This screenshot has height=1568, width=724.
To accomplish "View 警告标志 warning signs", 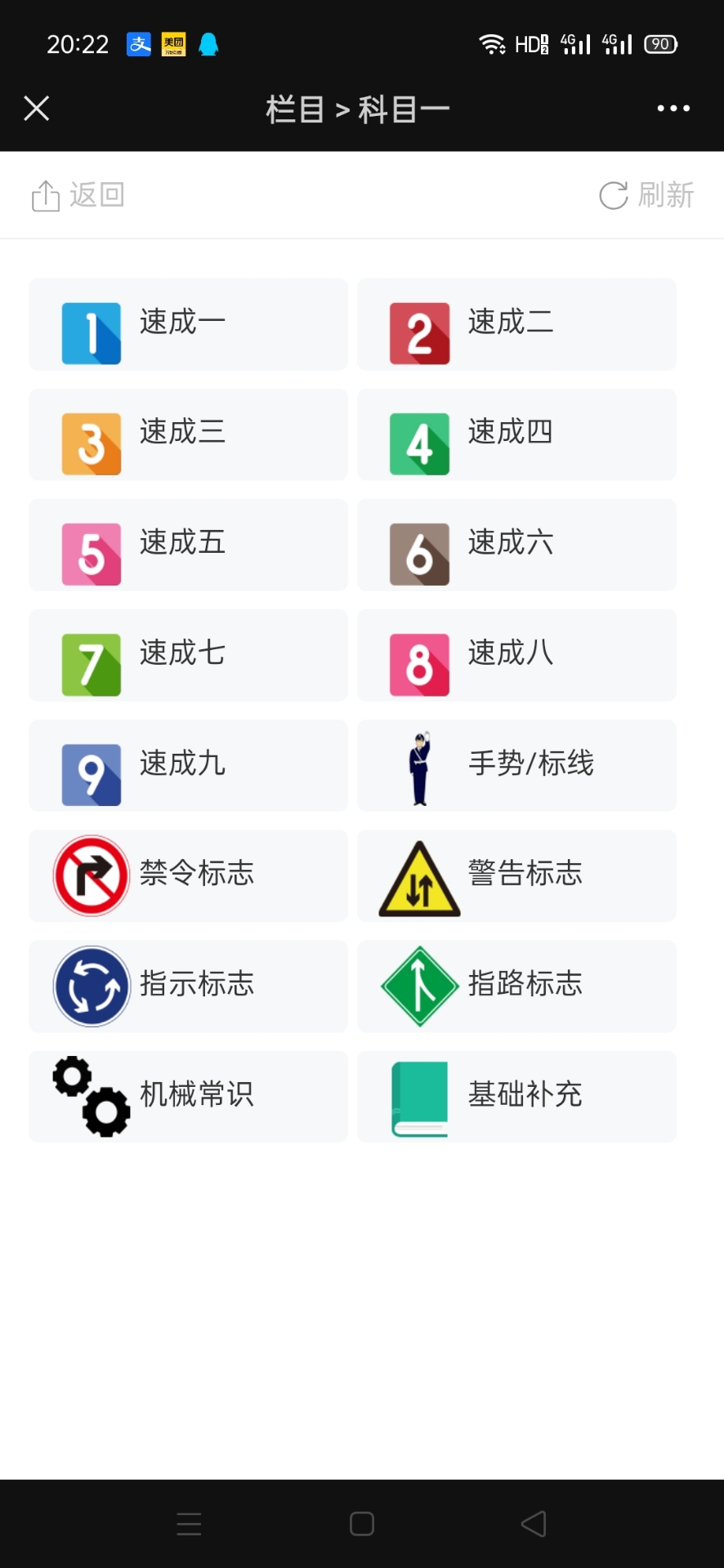I will pos(516,875).
